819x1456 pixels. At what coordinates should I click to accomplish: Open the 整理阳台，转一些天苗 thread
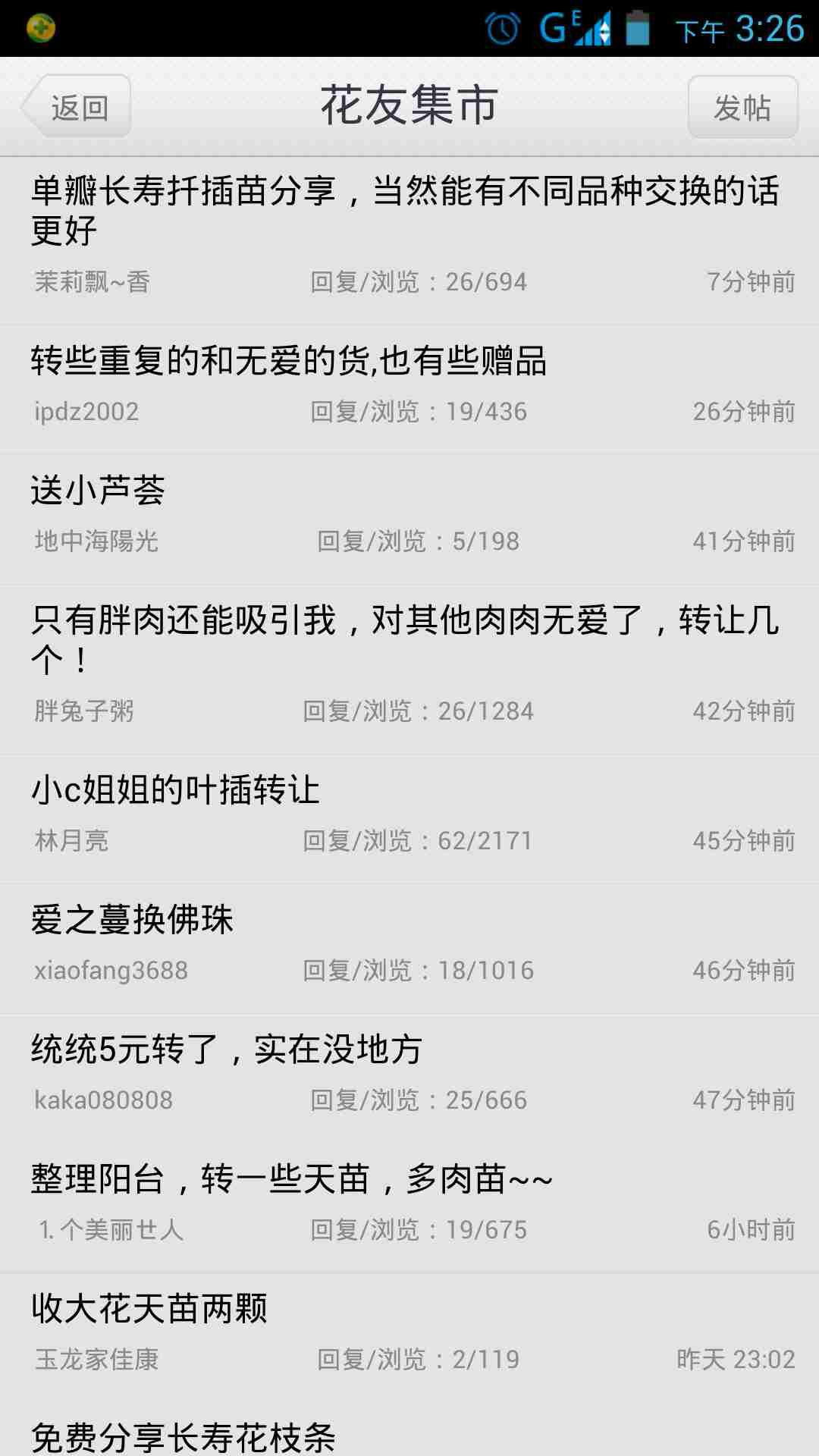[409, 1207]
